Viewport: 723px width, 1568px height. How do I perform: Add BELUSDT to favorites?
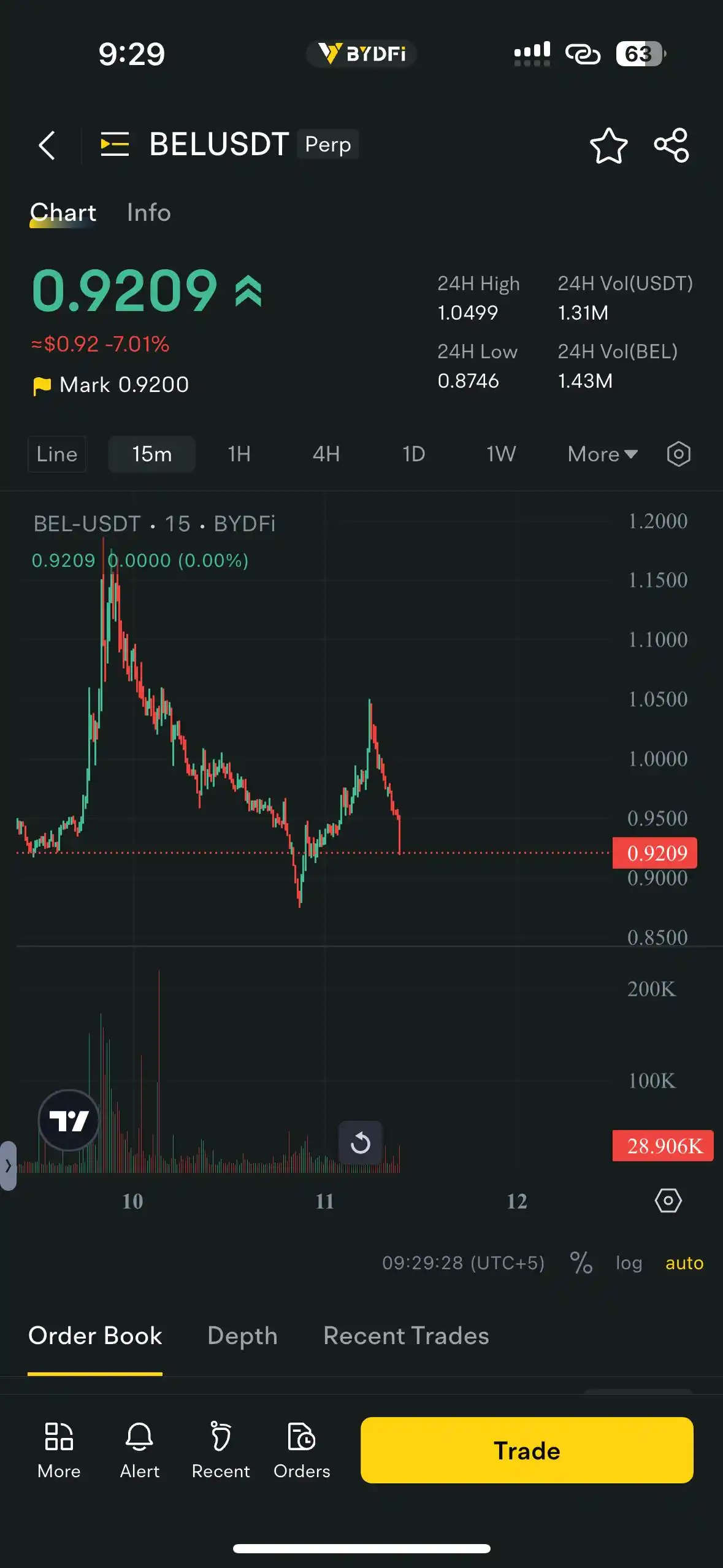pyautogui.click(x=608, y=145)
